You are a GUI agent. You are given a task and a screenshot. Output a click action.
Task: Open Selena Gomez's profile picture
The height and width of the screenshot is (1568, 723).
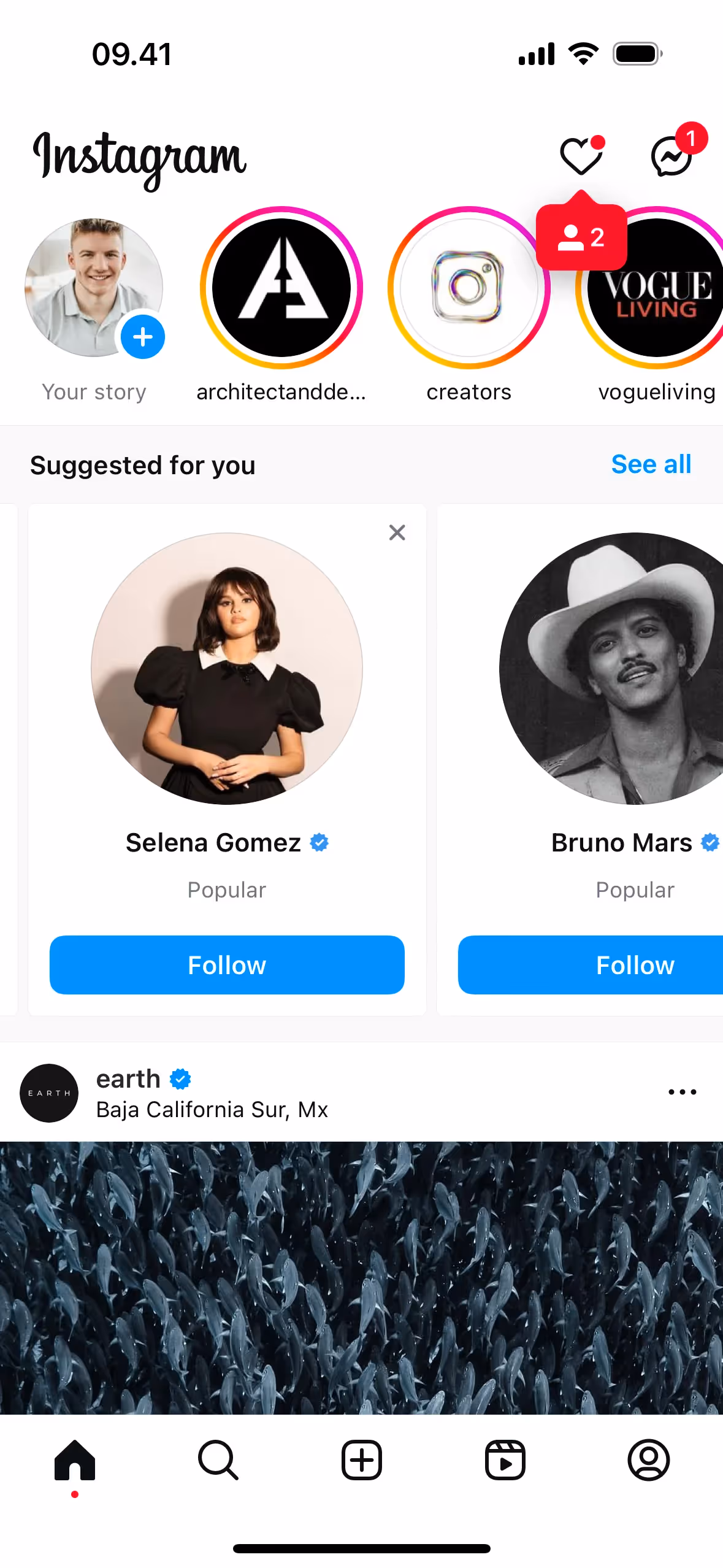pos(227,668)
